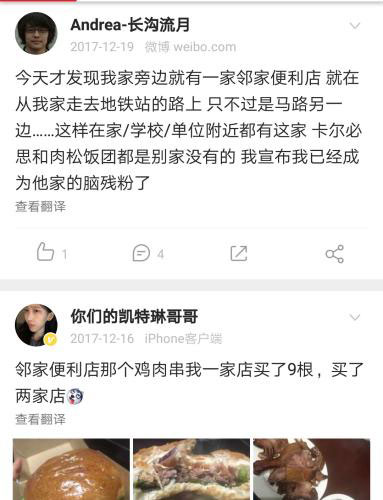The height and width of the screenshot is (500, 383).
Task: Open Andrea-长沟流月's profile avatar
Action: coord(36,33)
